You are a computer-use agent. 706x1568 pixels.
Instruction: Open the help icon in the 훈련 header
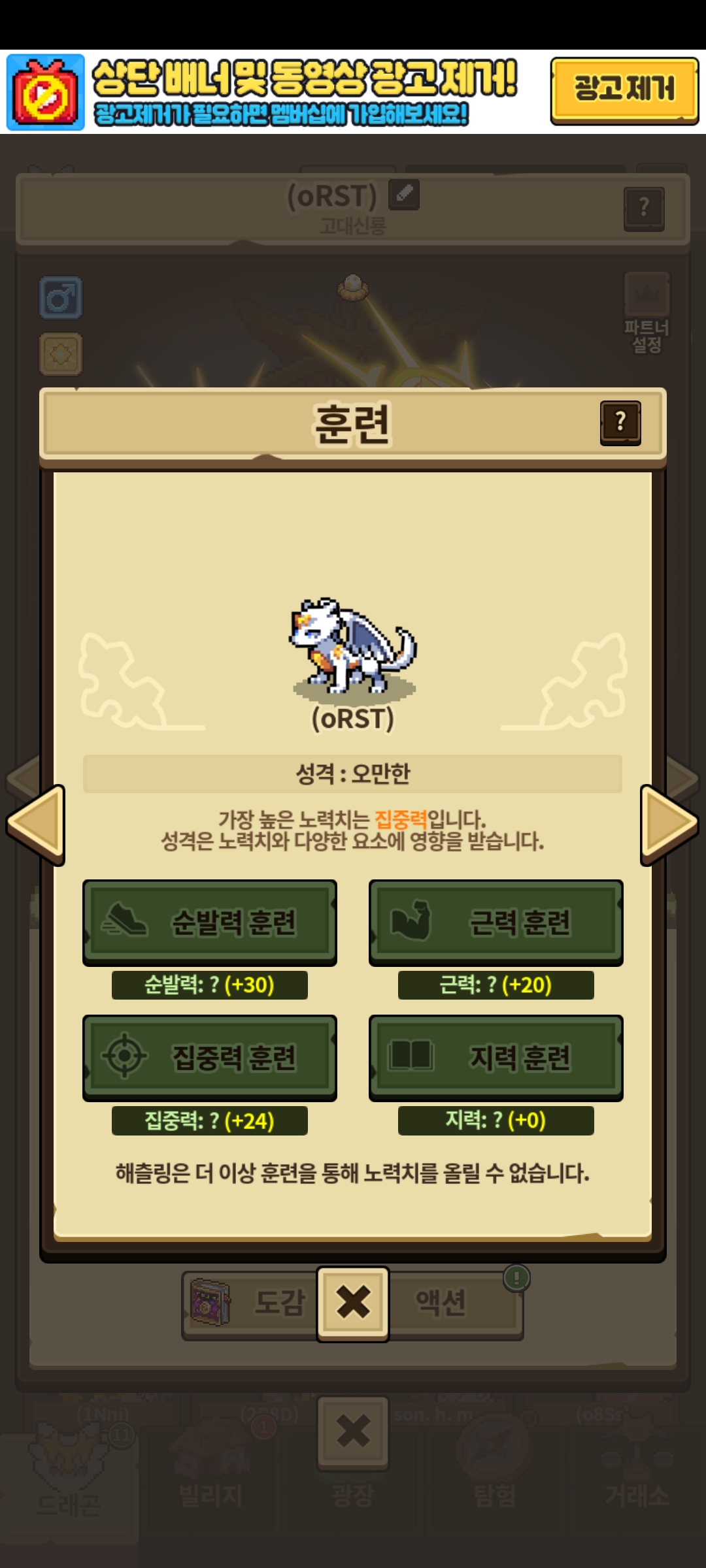coord(620,423)
